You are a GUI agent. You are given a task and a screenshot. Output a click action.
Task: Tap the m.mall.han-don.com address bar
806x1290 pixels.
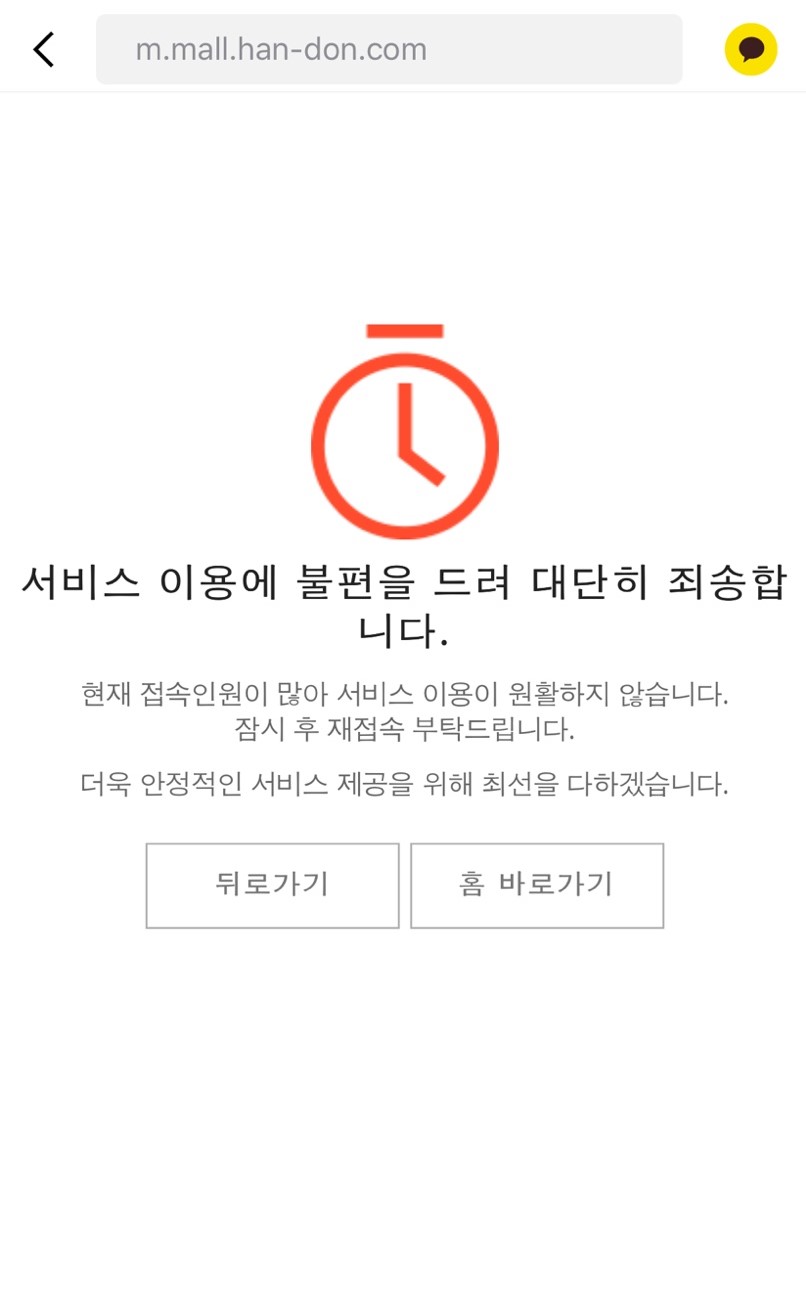(x=389, y=49)
